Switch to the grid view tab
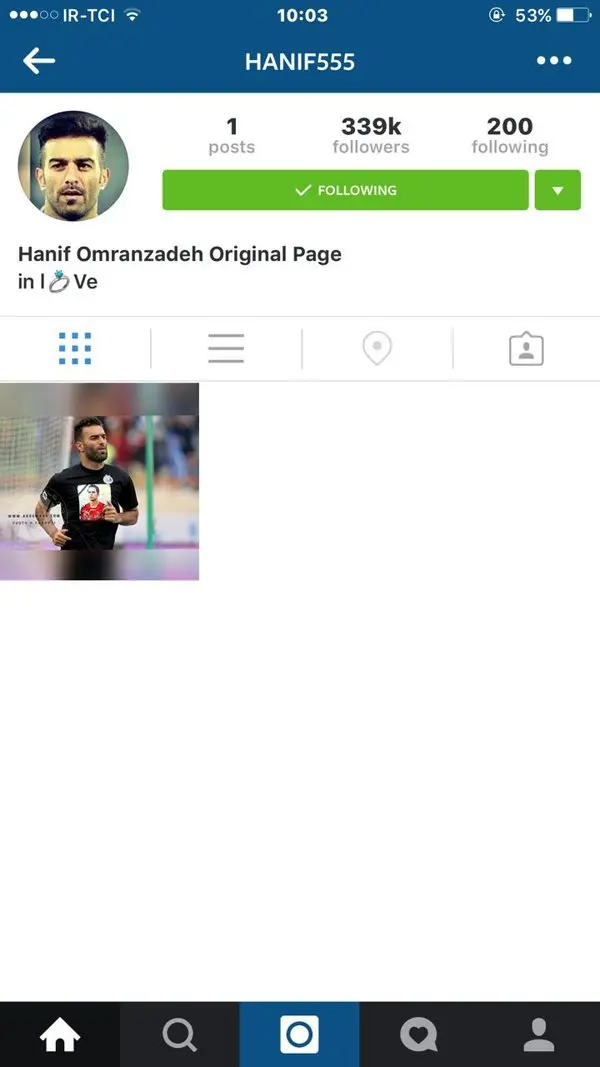Image resolution: width=600 pixels, height=1067 pixels. 75,348
